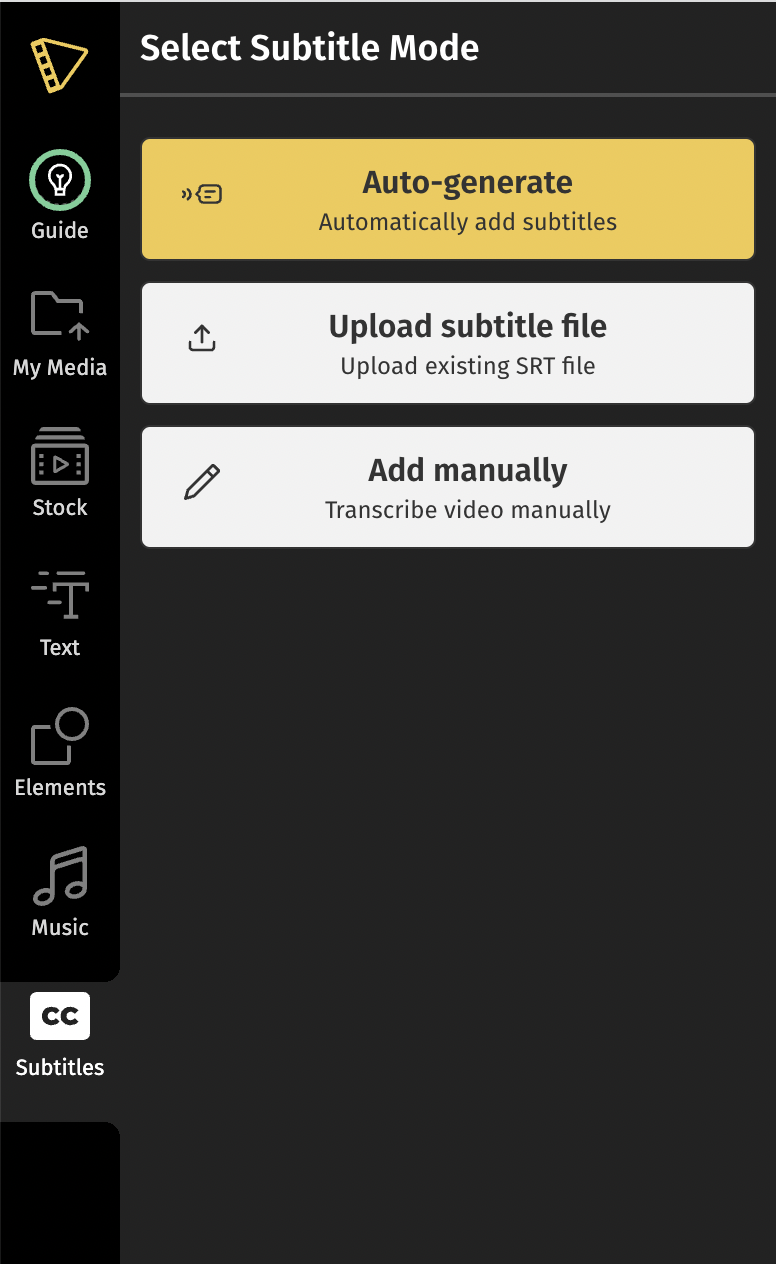
Task: Open the Elements tab
Action: pyautogui.click(x=60, y=754)
